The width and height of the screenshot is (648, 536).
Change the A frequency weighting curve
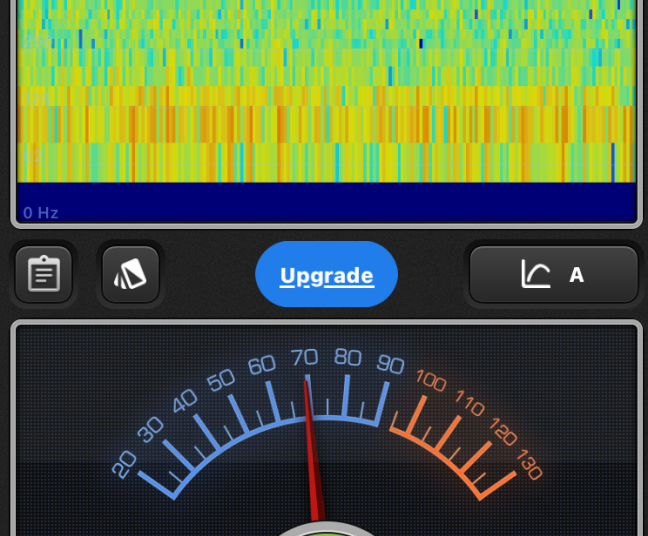(553, 274)
